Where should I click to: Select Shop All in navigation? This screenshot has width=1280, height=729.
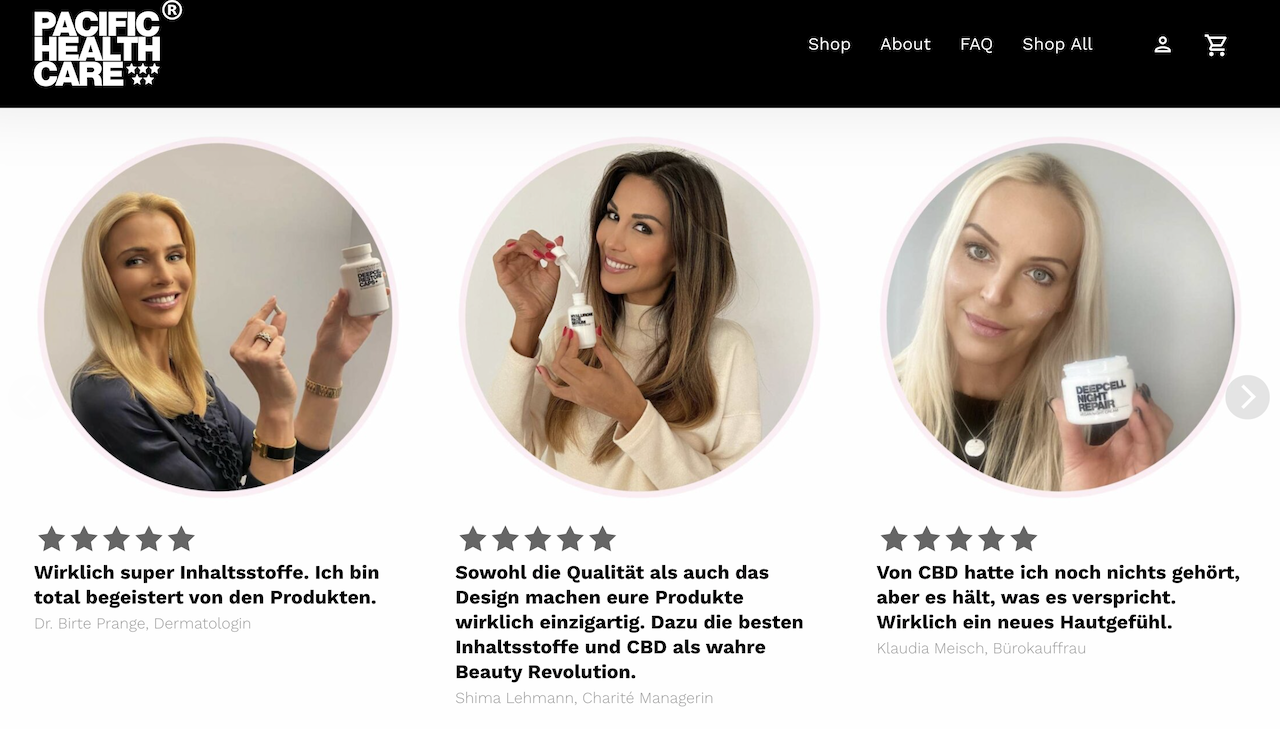(1057, 44)
